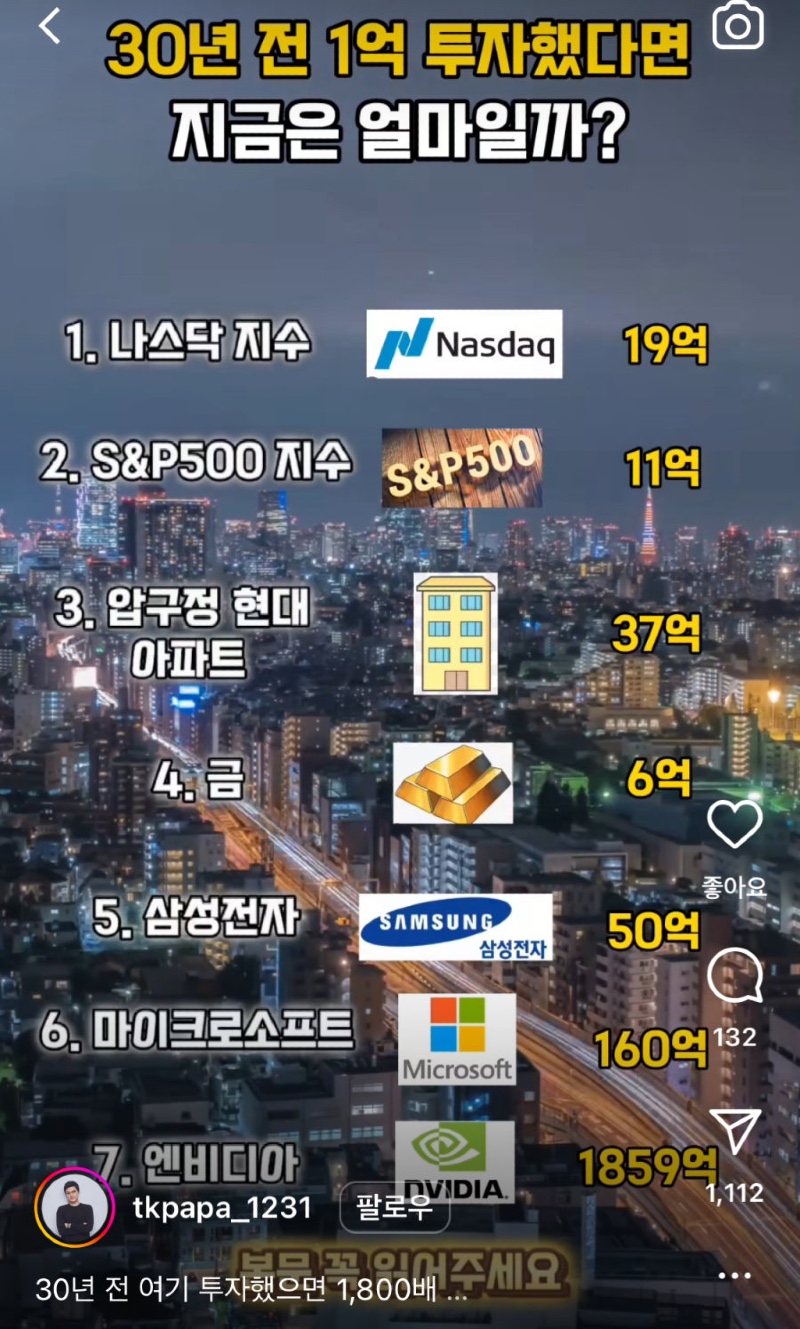This screenshot has height=1329, width=800.
Task: Expand the caption starting with 30년 전 여기 투자했으면
Action: tap(250, 1290)
